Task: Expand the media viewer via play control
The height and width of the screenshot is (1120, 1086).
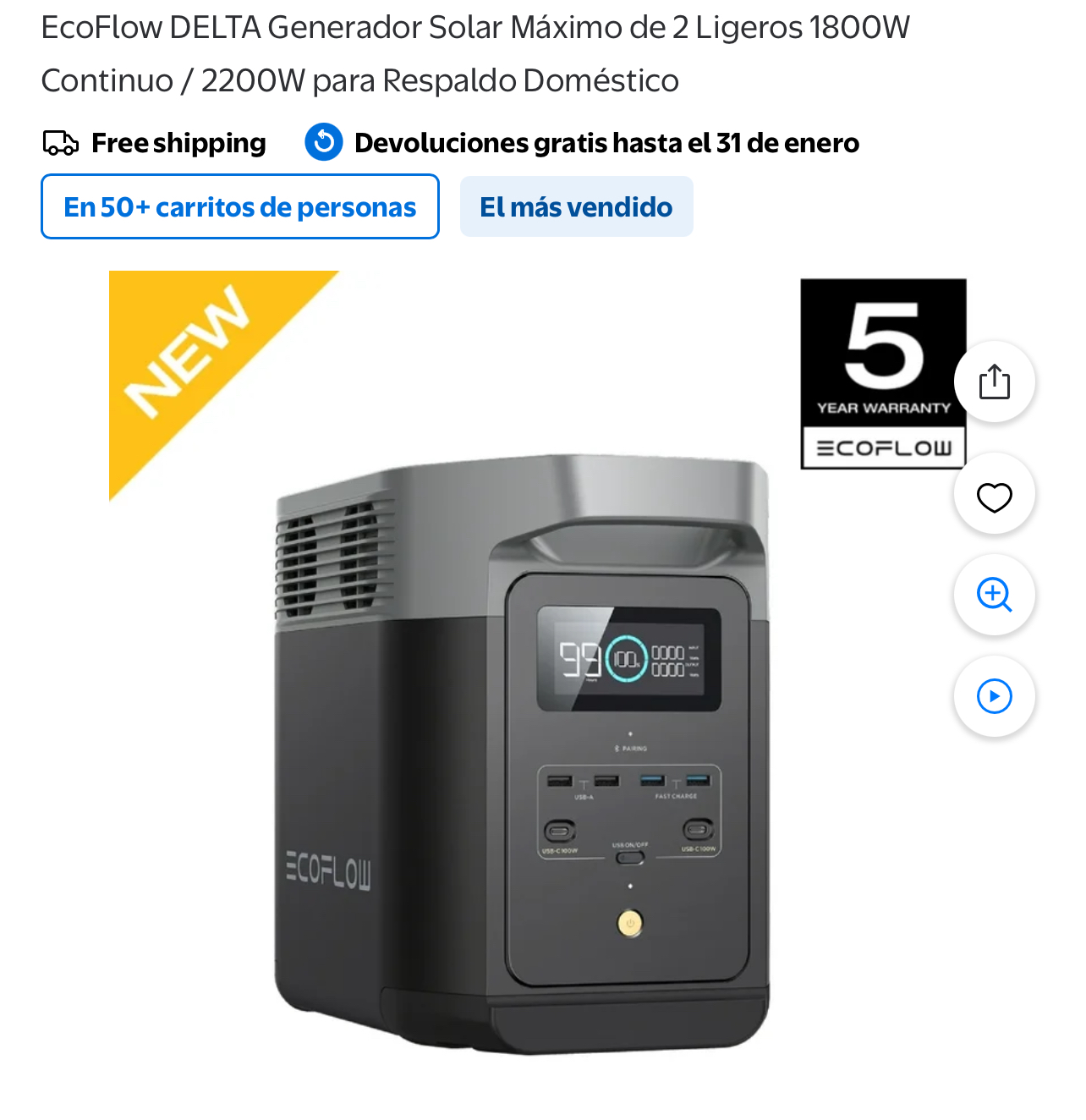Action: click(x=995, y=696)
